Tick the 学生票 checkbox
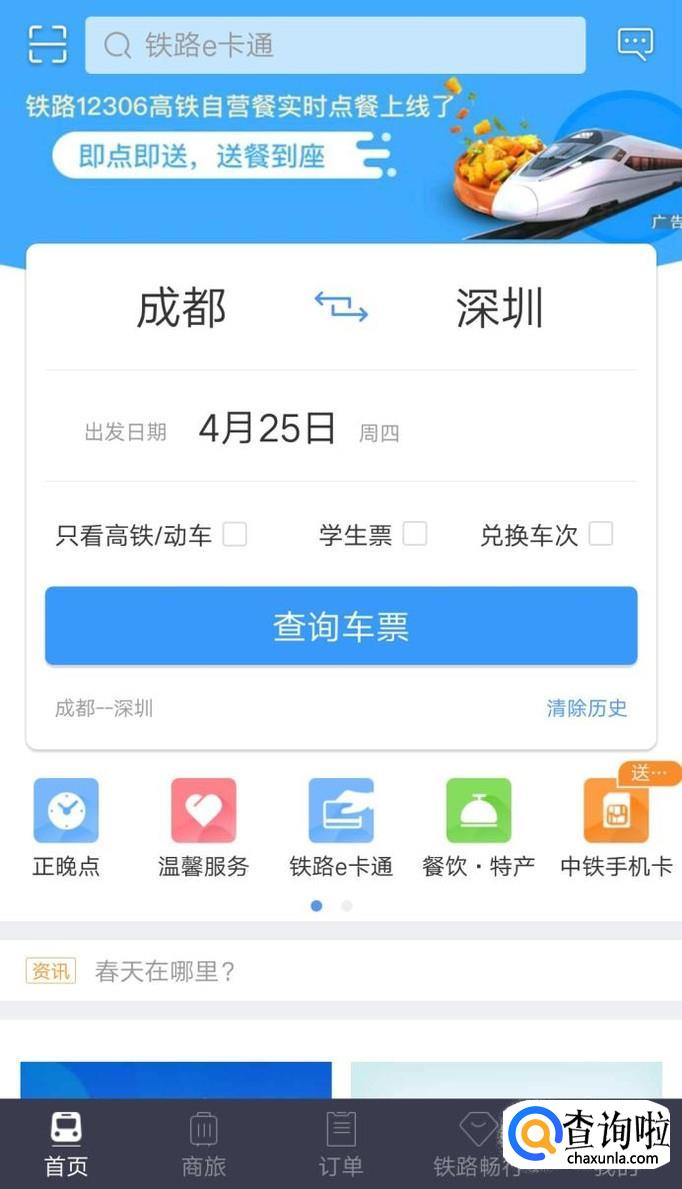The image size is (682, 1189). (415, 534)
